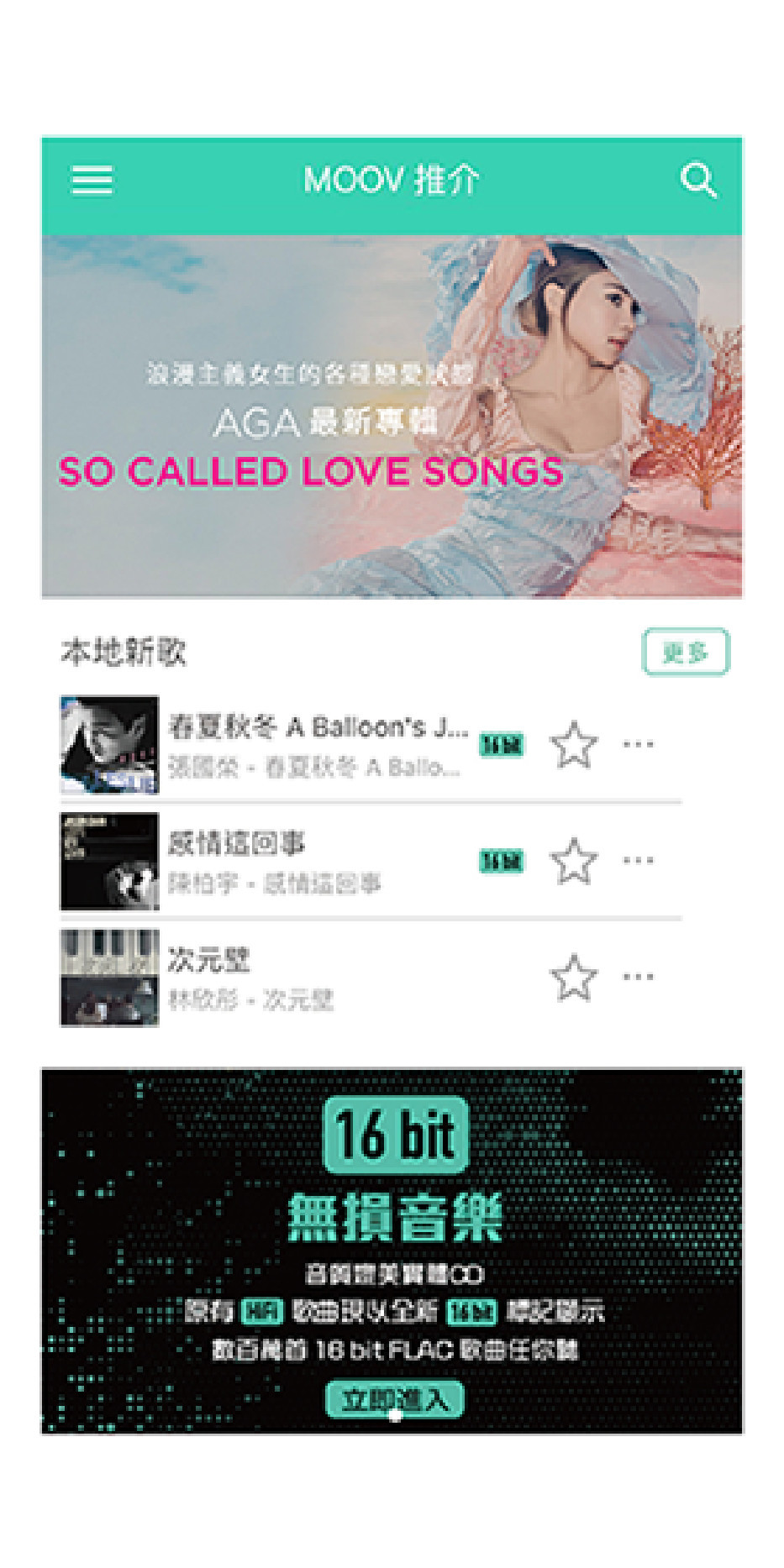Open more options for 春夏秋冬
Viewport: 784px width, 1568px height.
pos(639,744)
